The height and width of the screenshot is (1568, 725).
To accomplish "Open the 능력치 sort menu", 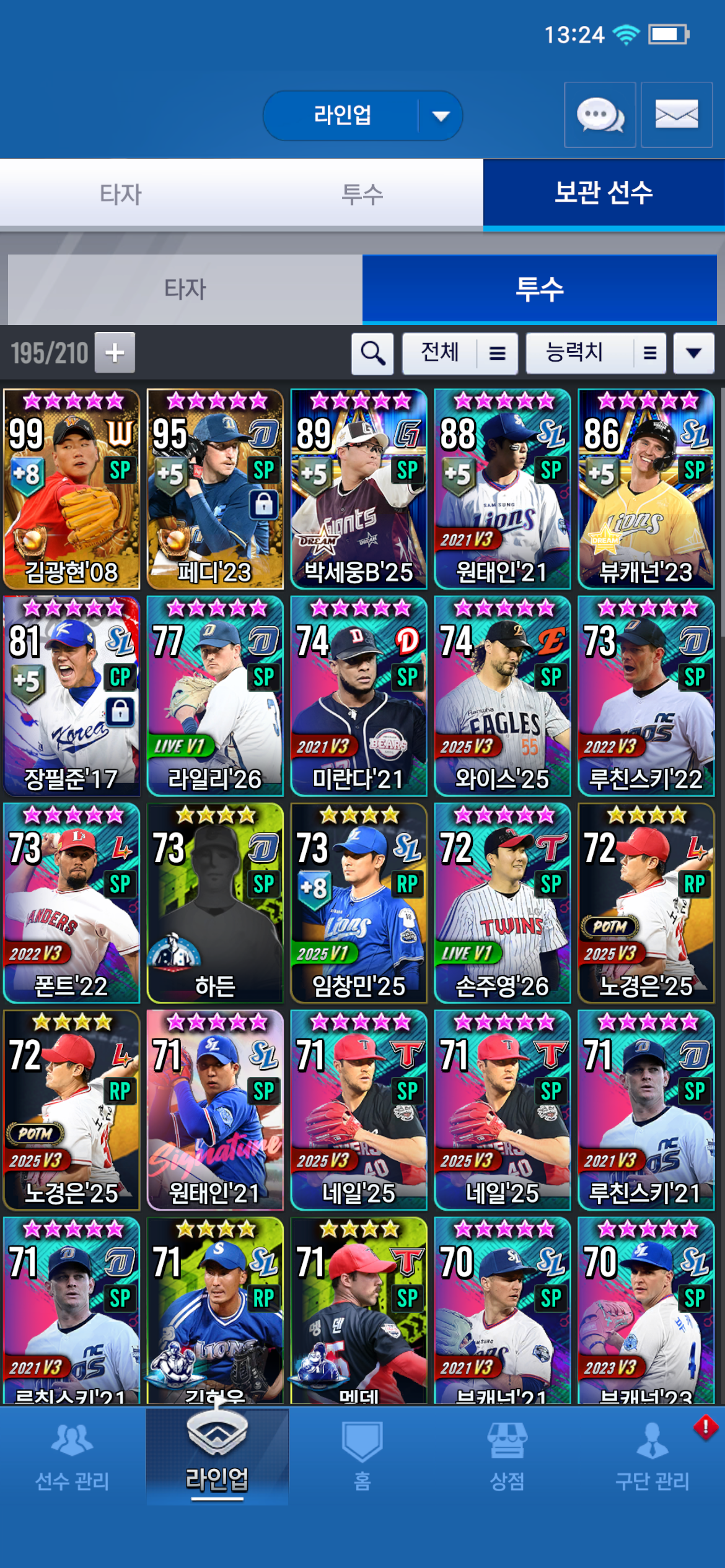I will click(x=595, y=354).
